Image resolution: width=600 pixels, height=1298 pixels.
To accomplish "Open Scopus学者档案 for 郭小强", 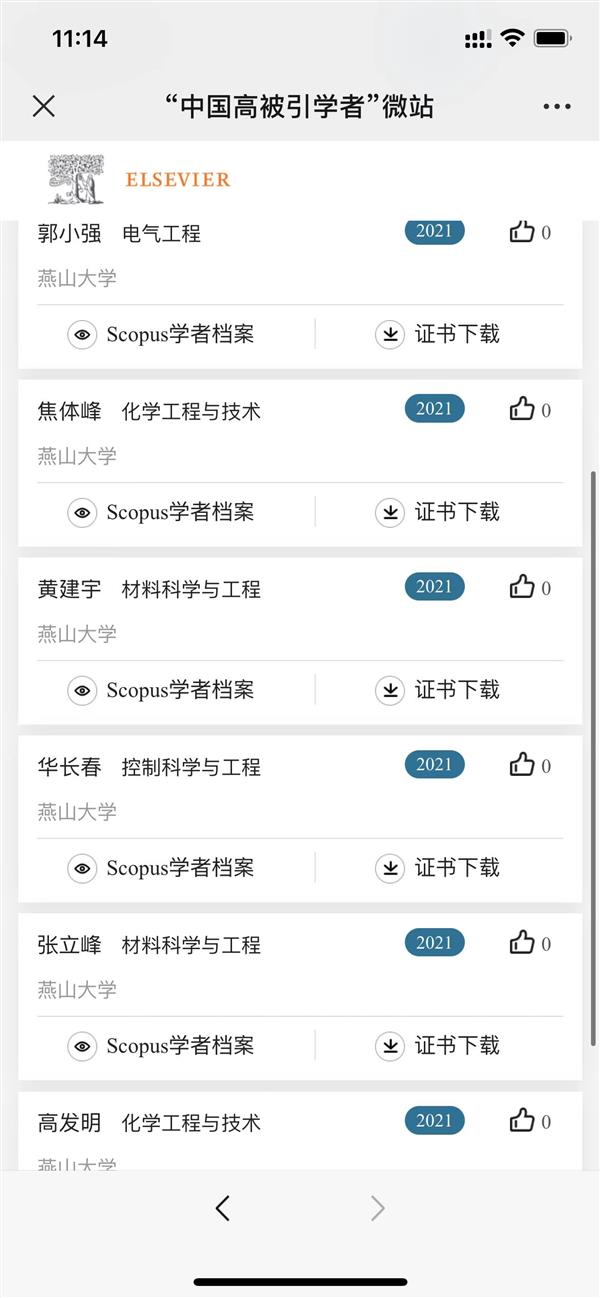I will point(162,334).
